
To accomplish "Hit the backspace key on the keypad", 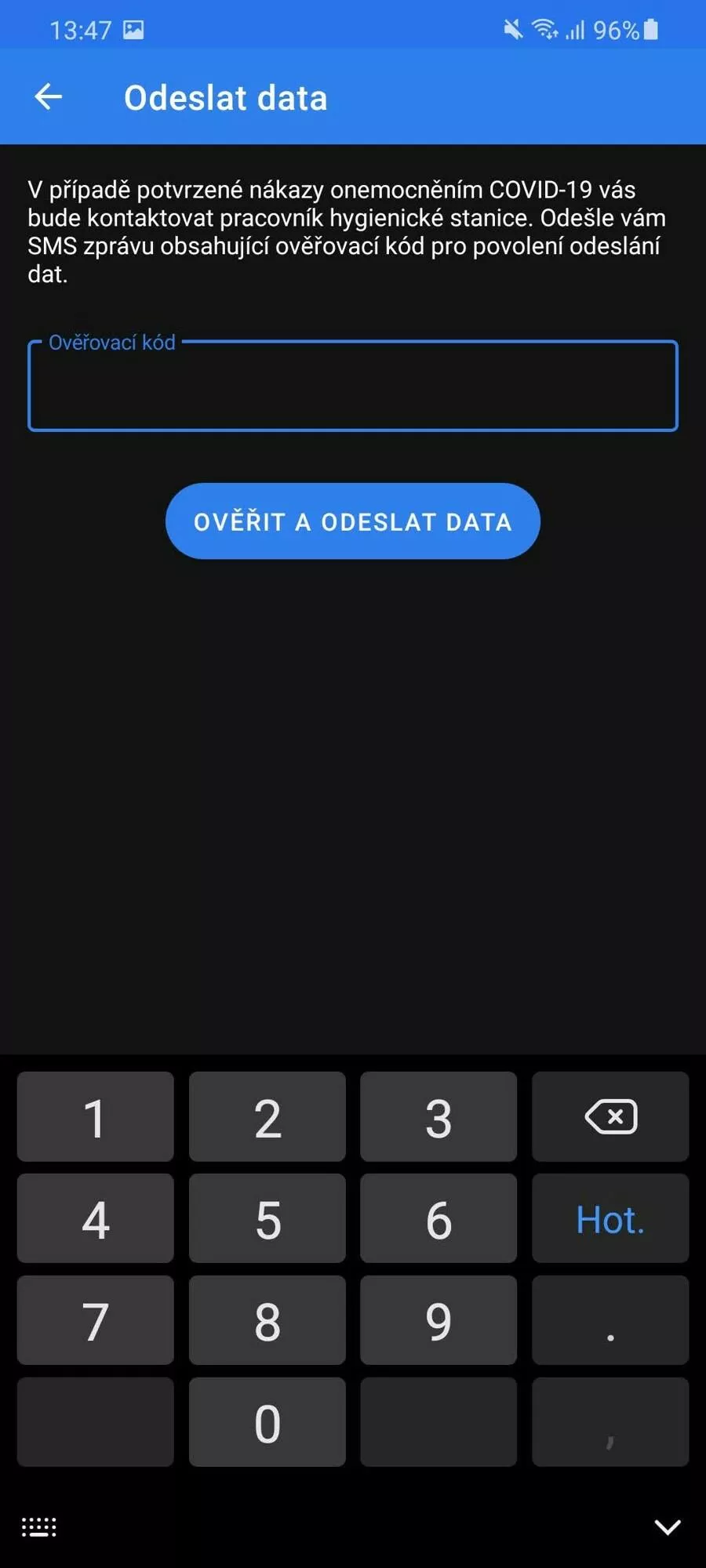I will click(610, 1116).
